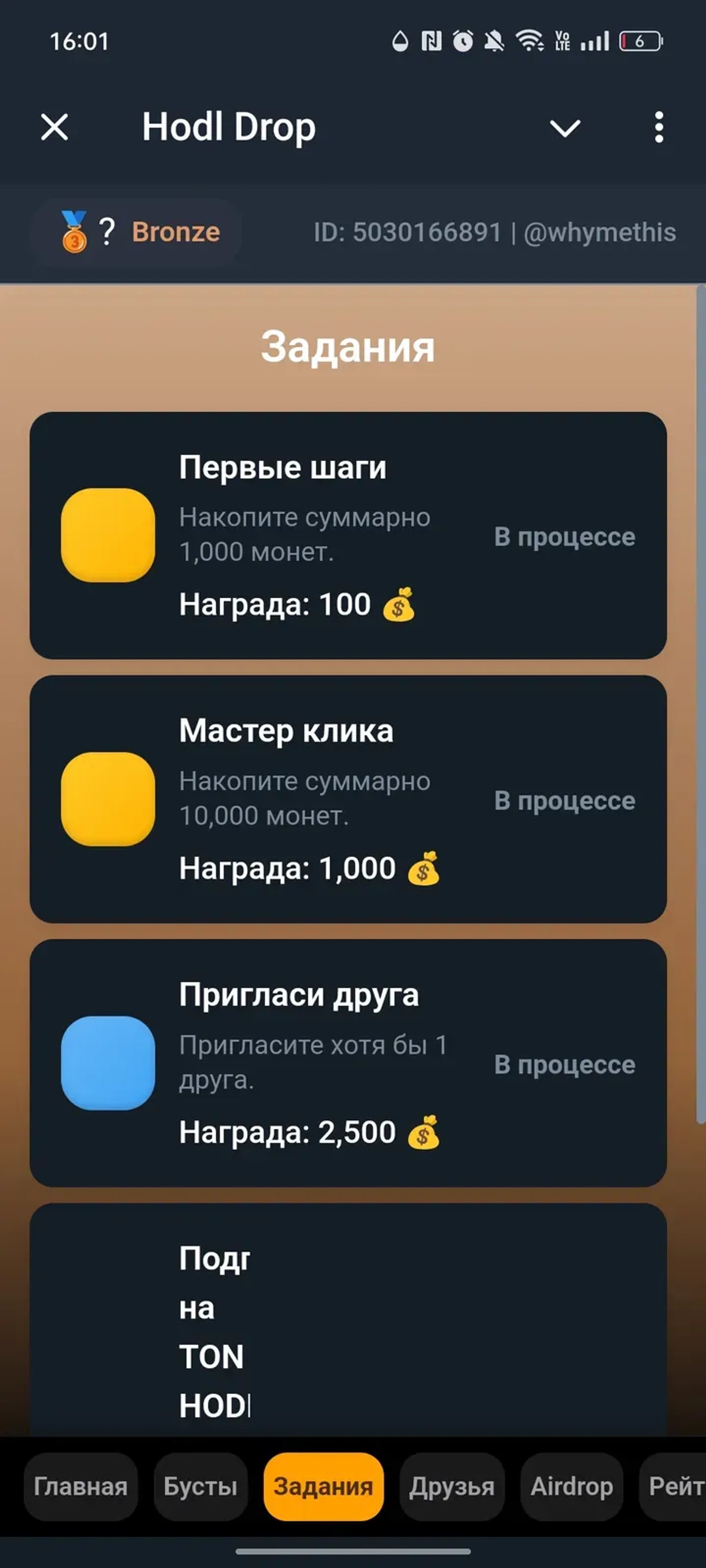Click the money bag next to Награда 100
Screen dimensions: 706x1568
point(400,605)
